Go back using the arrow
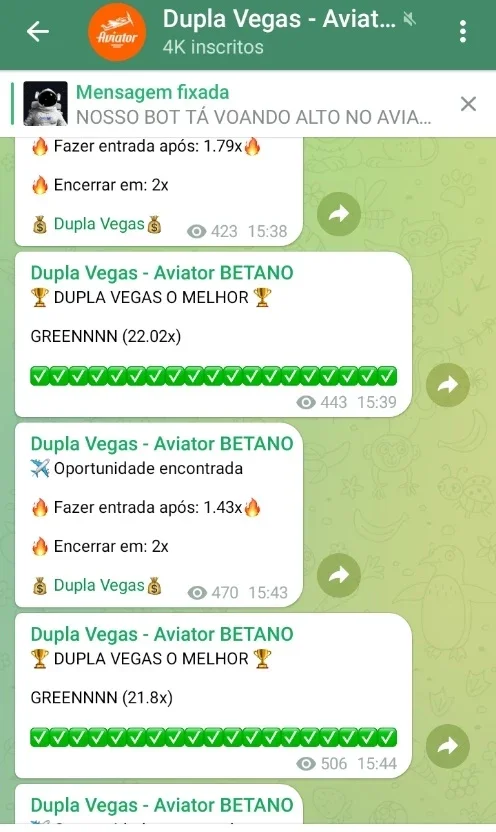Image resolution: width=496 pixels, height=832 pixels. tap(38, 31)
